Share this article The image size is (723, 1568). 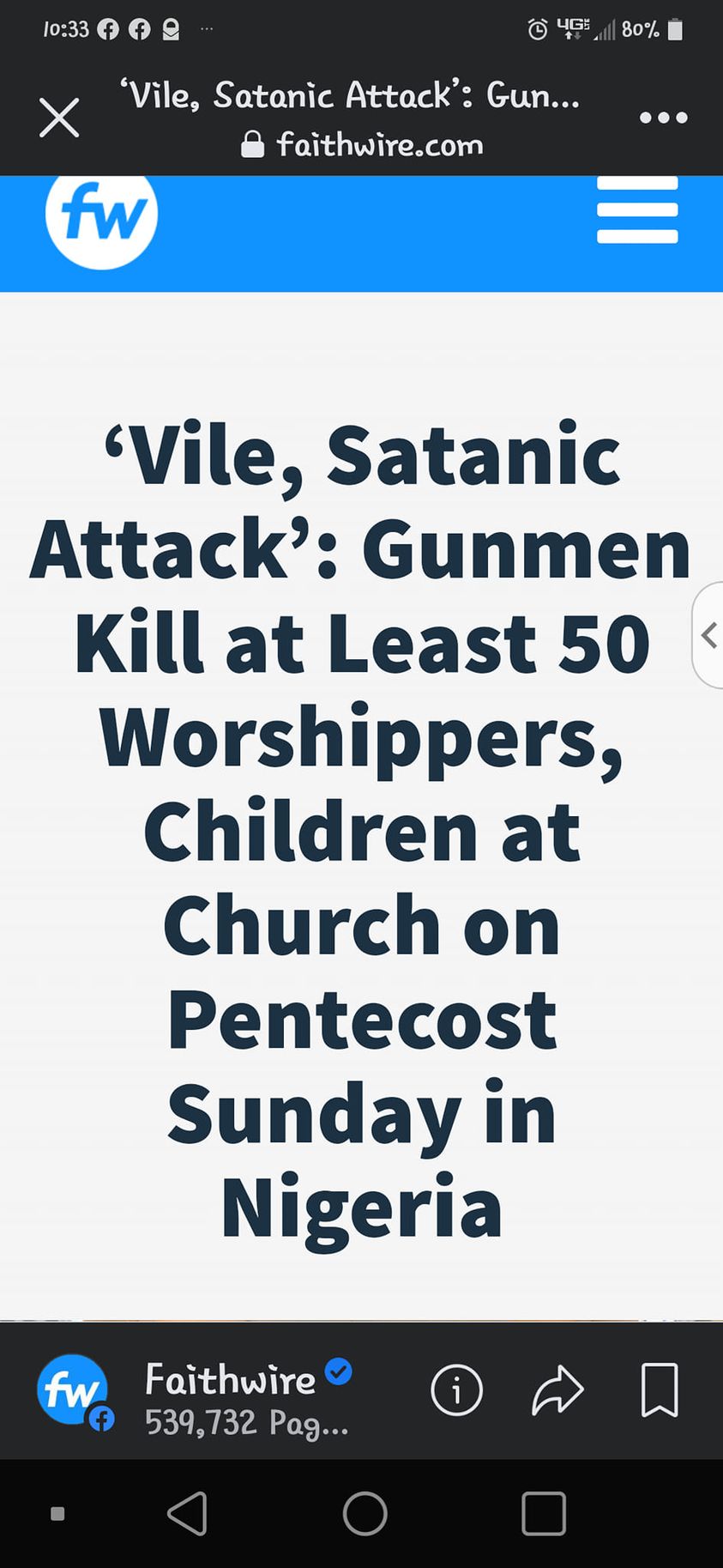click(557, 1389)
